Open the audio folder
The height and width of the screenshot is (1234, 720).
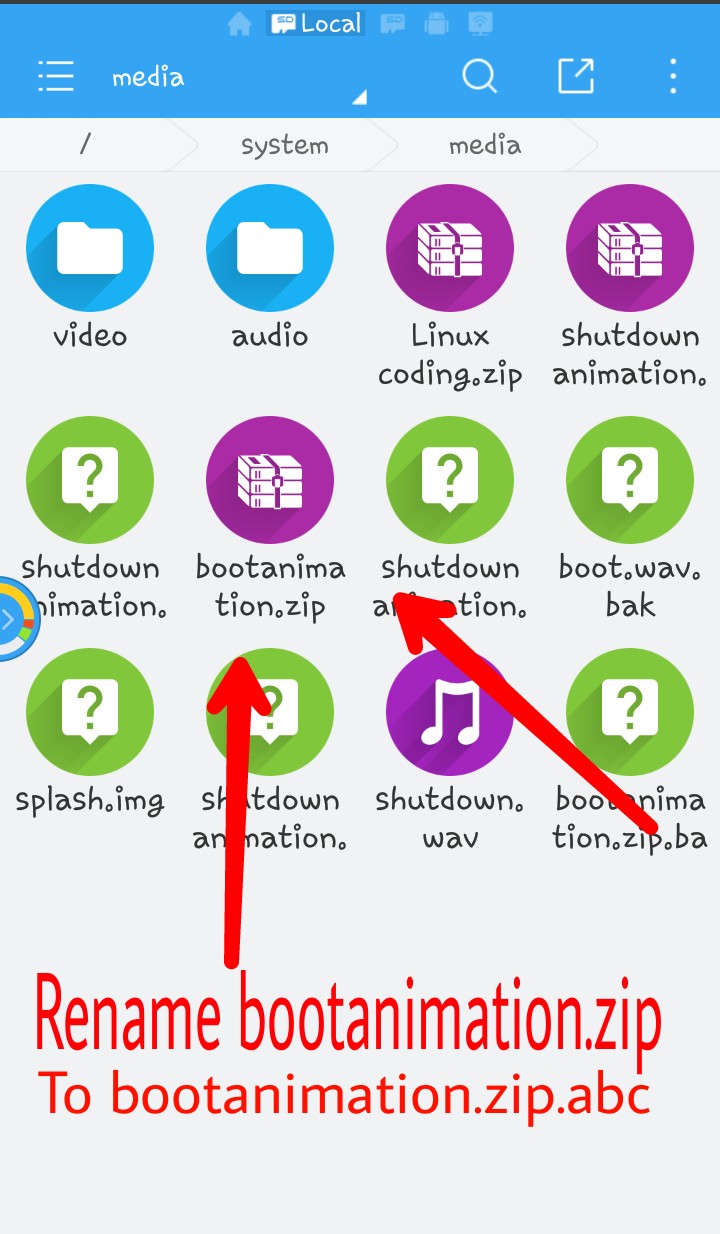270,249
